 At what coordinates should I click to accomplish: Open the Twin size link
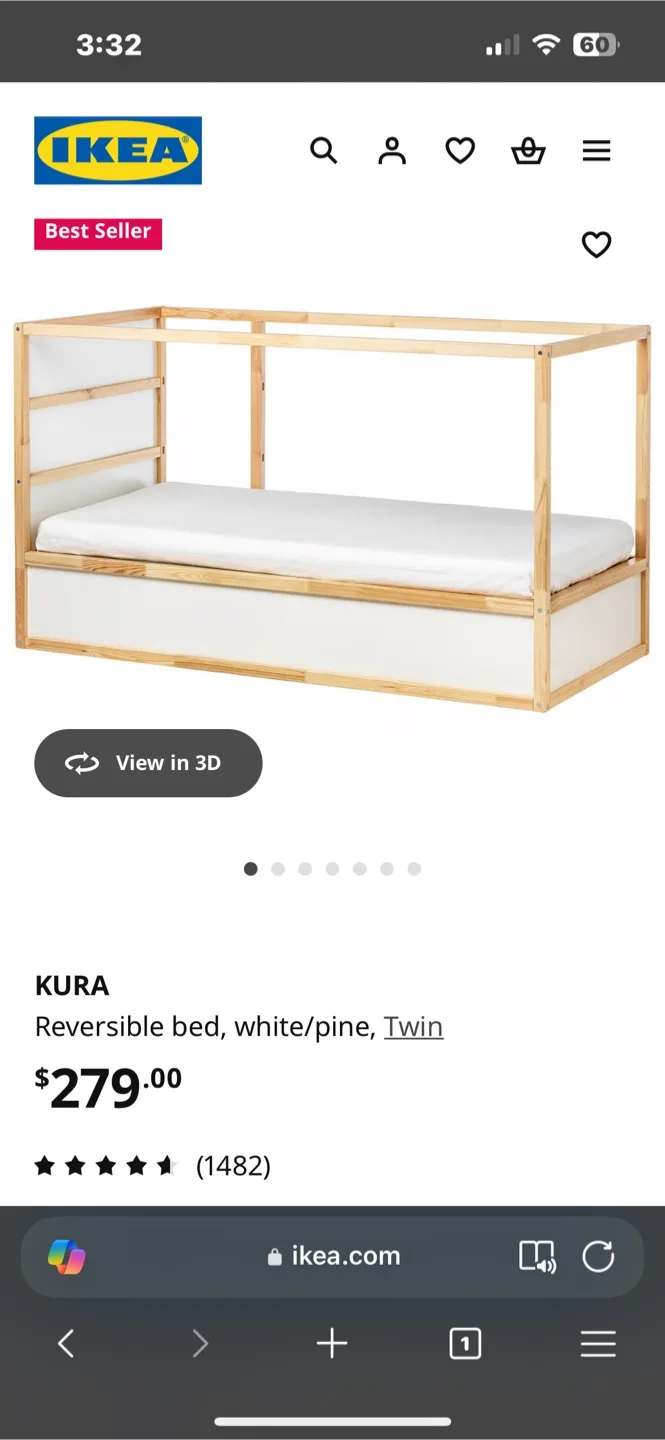[x=413, y=1027]
